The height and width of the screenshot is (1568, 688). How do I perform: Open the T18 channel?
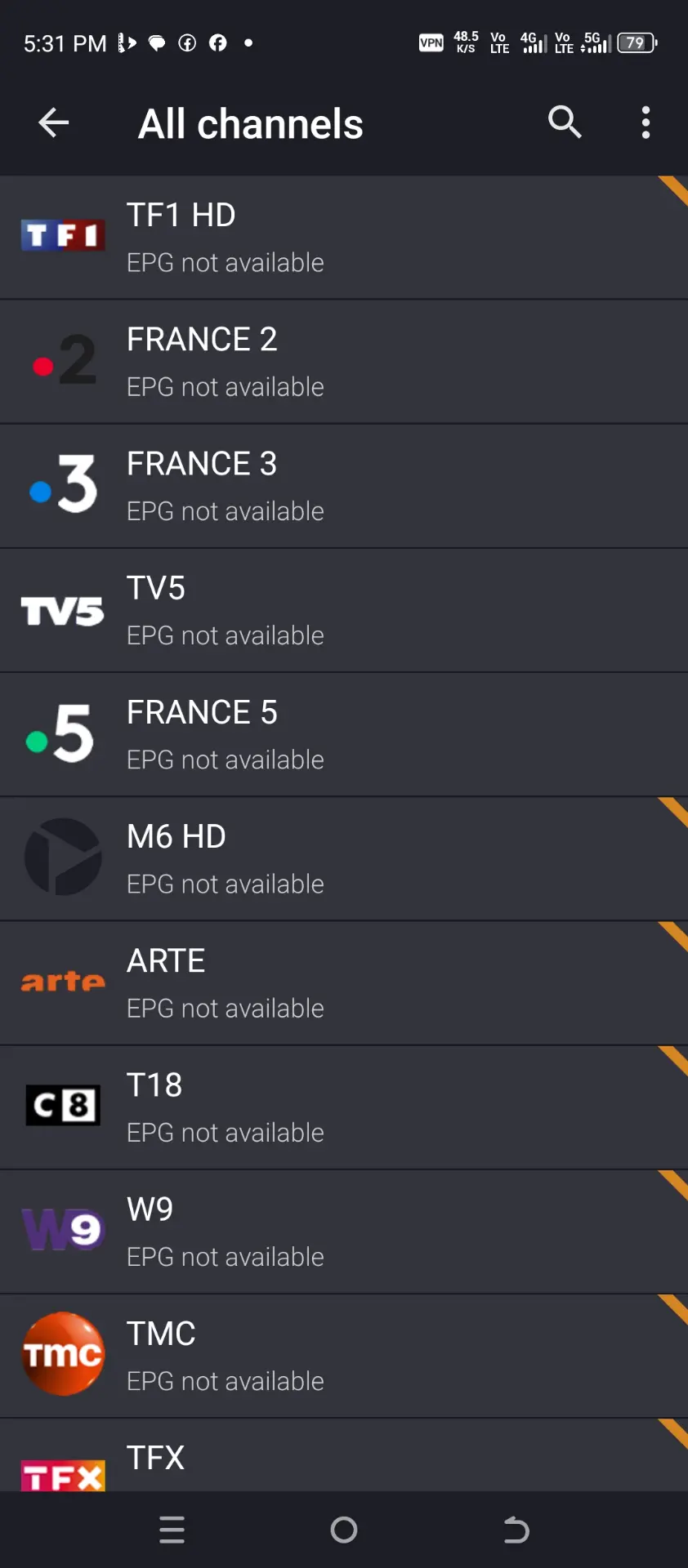[344, 1107]
